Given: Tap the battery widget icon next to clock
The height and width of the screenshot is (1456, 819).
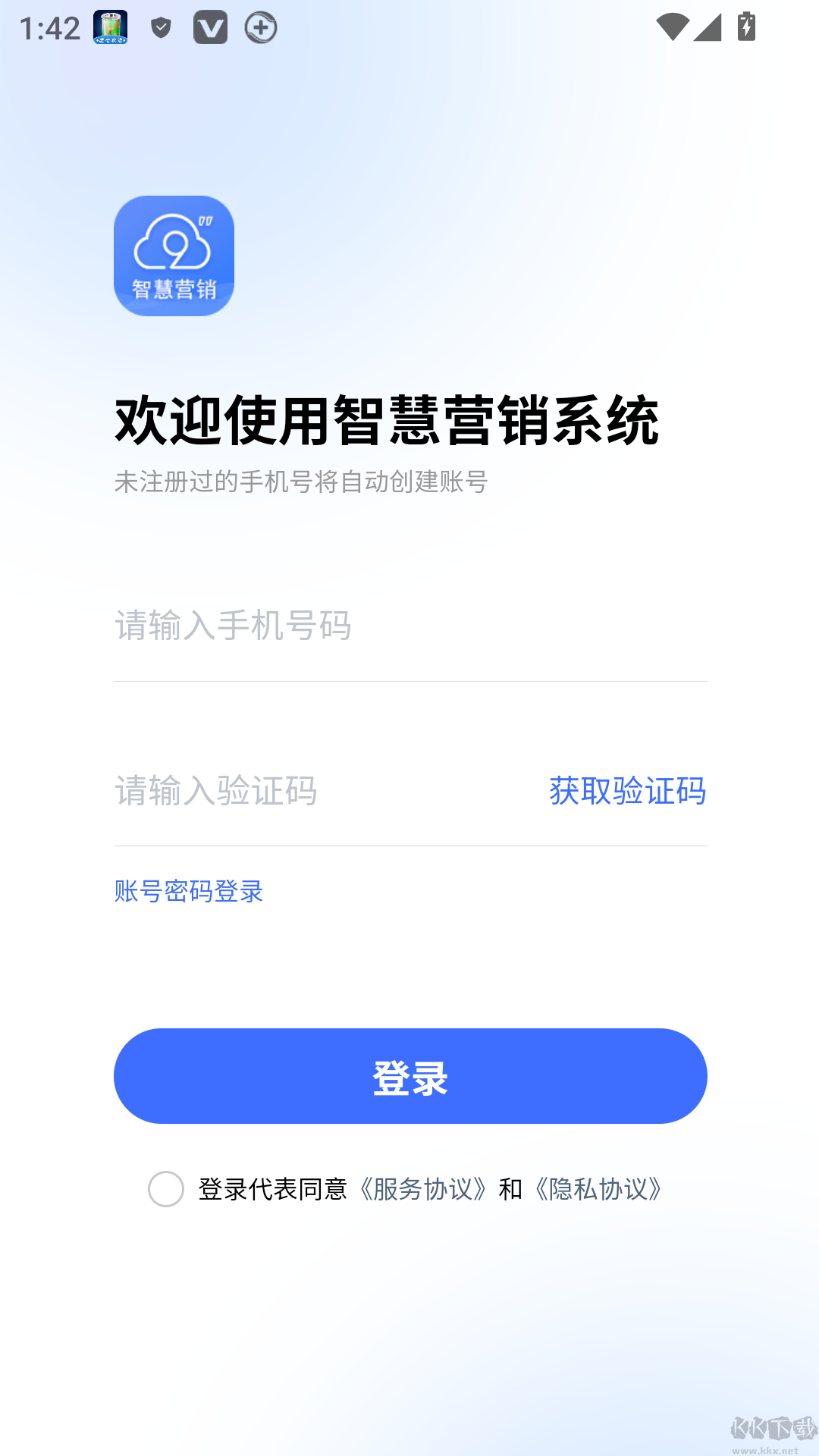Looking at the screenshot, I should click(x=109, y=27).
